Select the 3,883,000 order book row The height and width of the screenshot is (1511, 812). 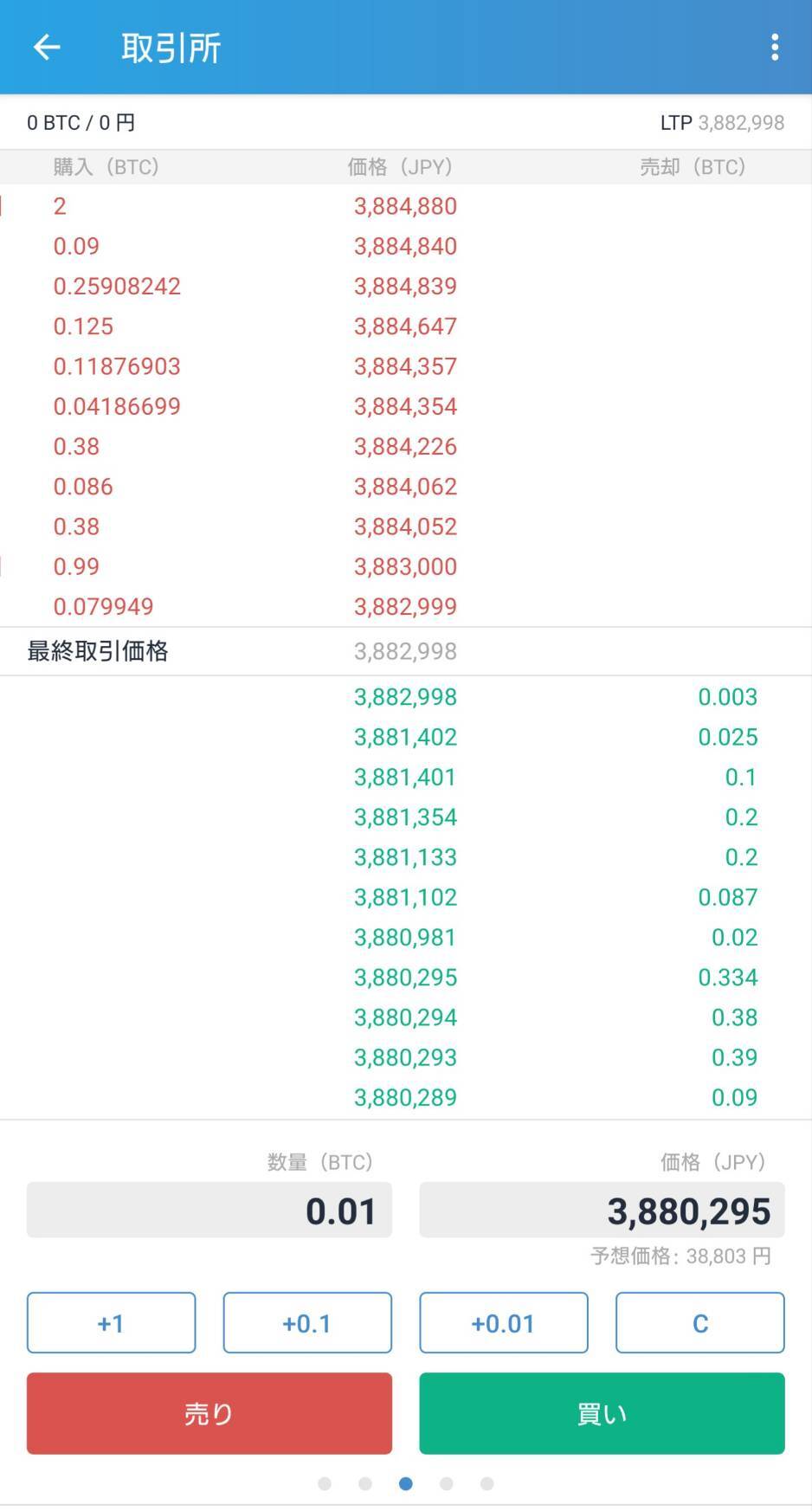(x=405, y=566)
